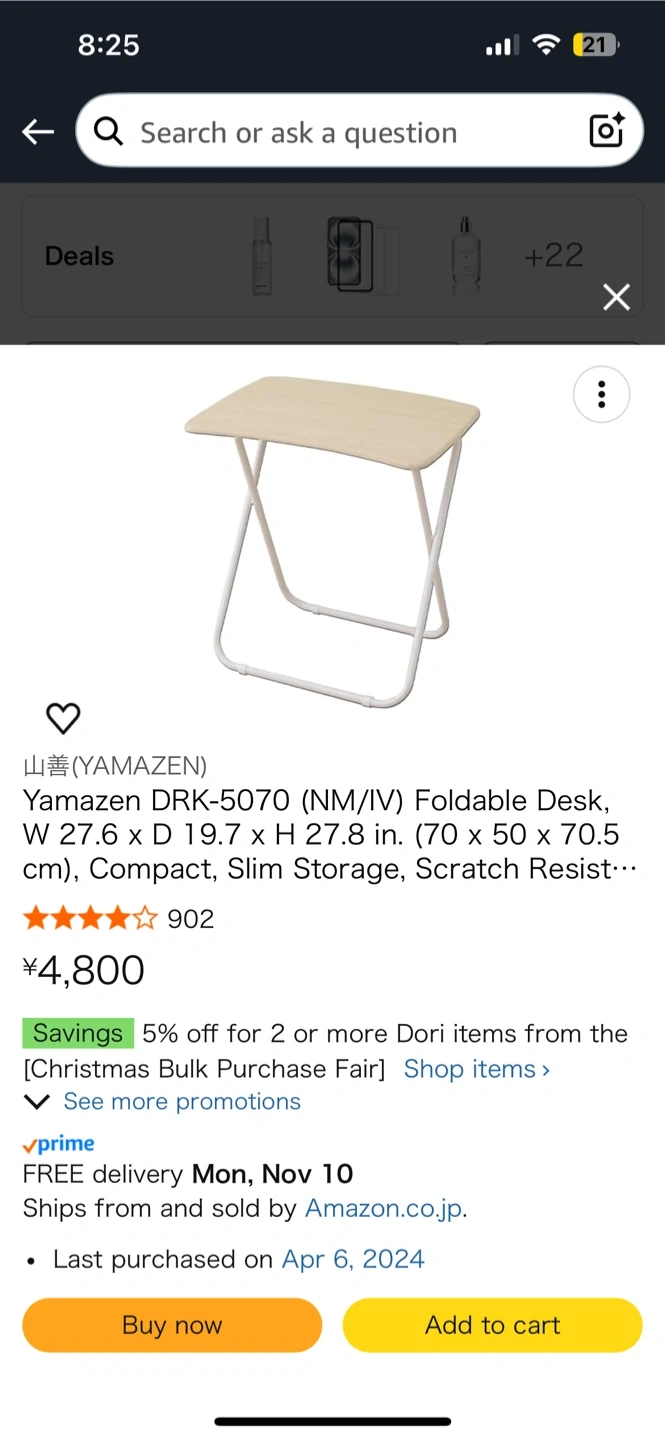Open the Amazon.co.jp seller link

pos(384,1208)
